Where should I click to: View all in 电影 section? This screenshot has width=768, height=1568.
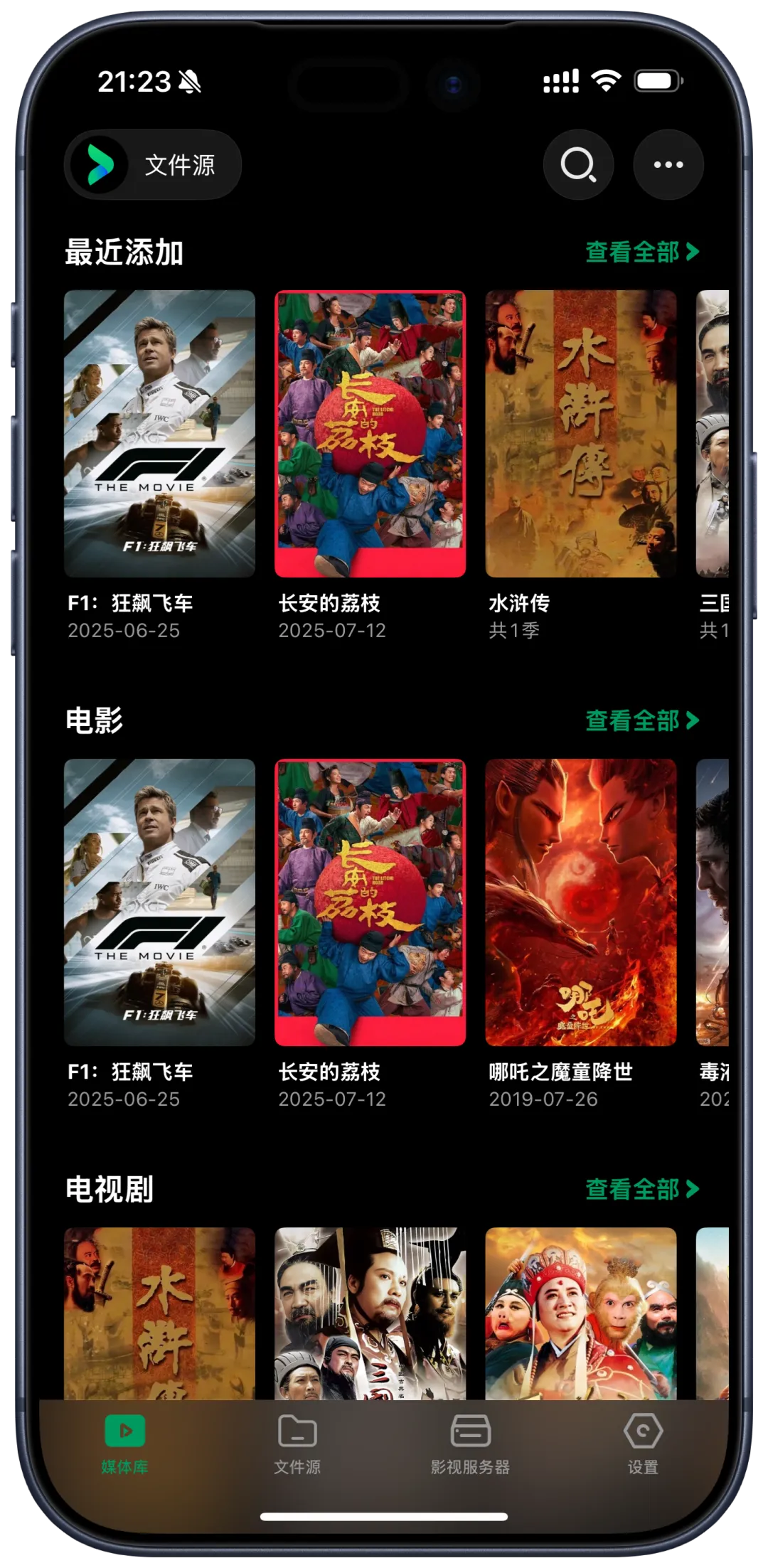tap(641, 720)
